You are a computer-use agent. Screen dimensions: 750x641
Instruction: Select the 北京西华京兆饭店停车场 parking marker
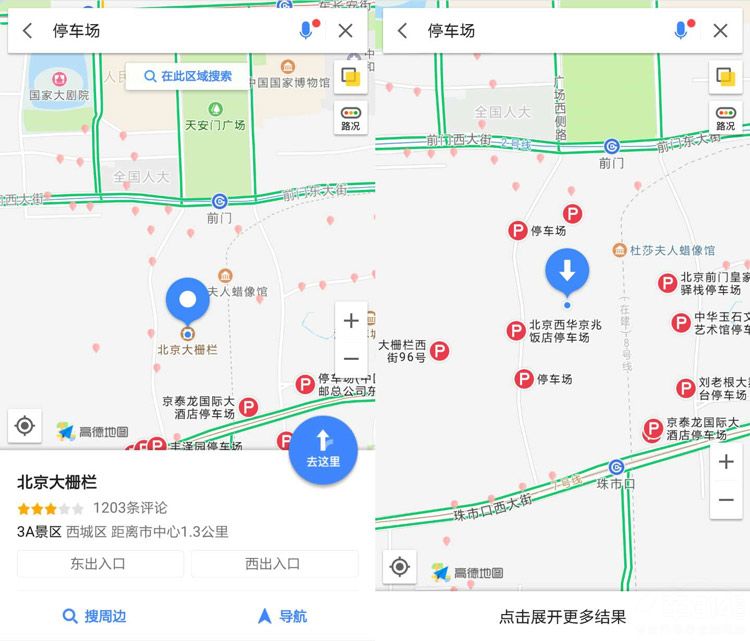pos(516,331)
